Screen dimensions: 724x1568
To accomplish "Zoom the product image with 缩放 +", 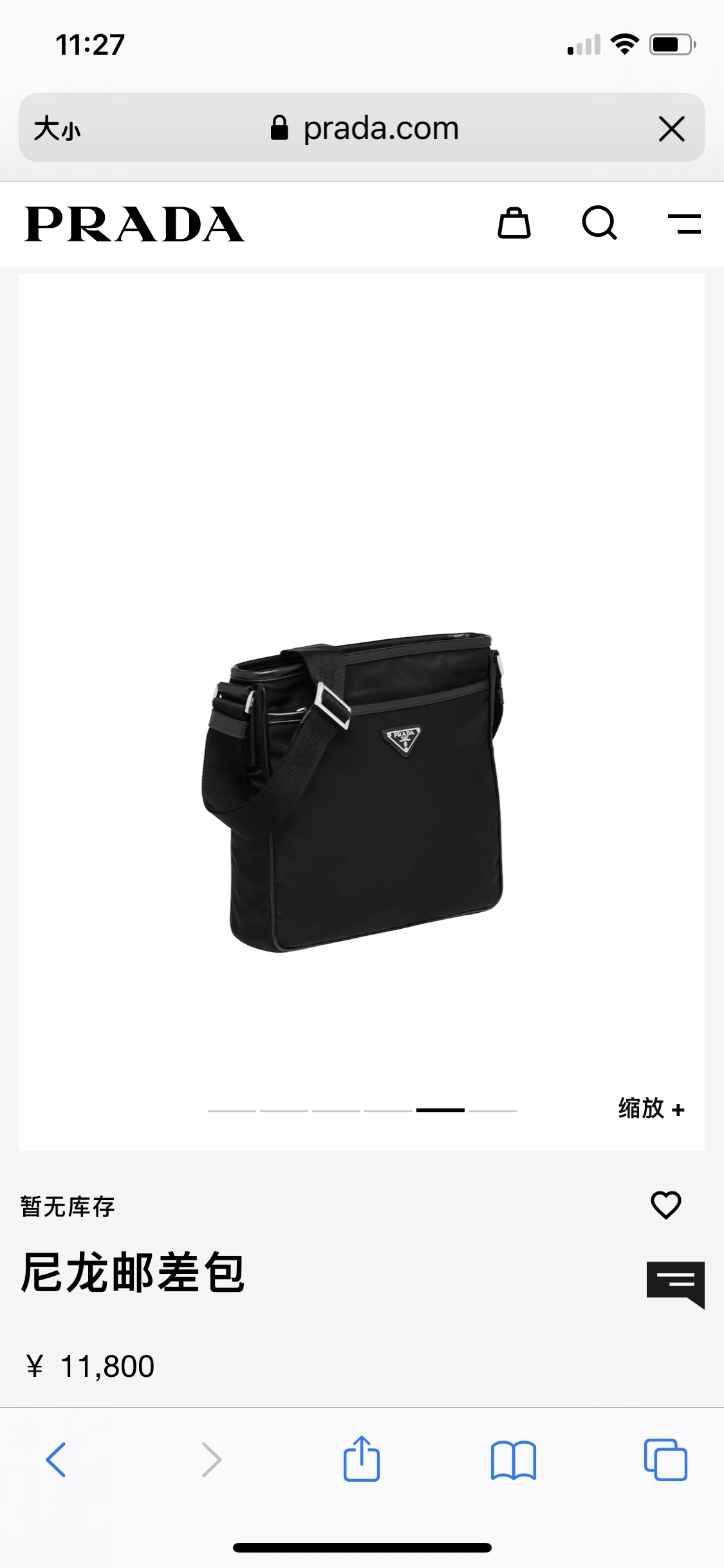I will tap(651, 1108).
